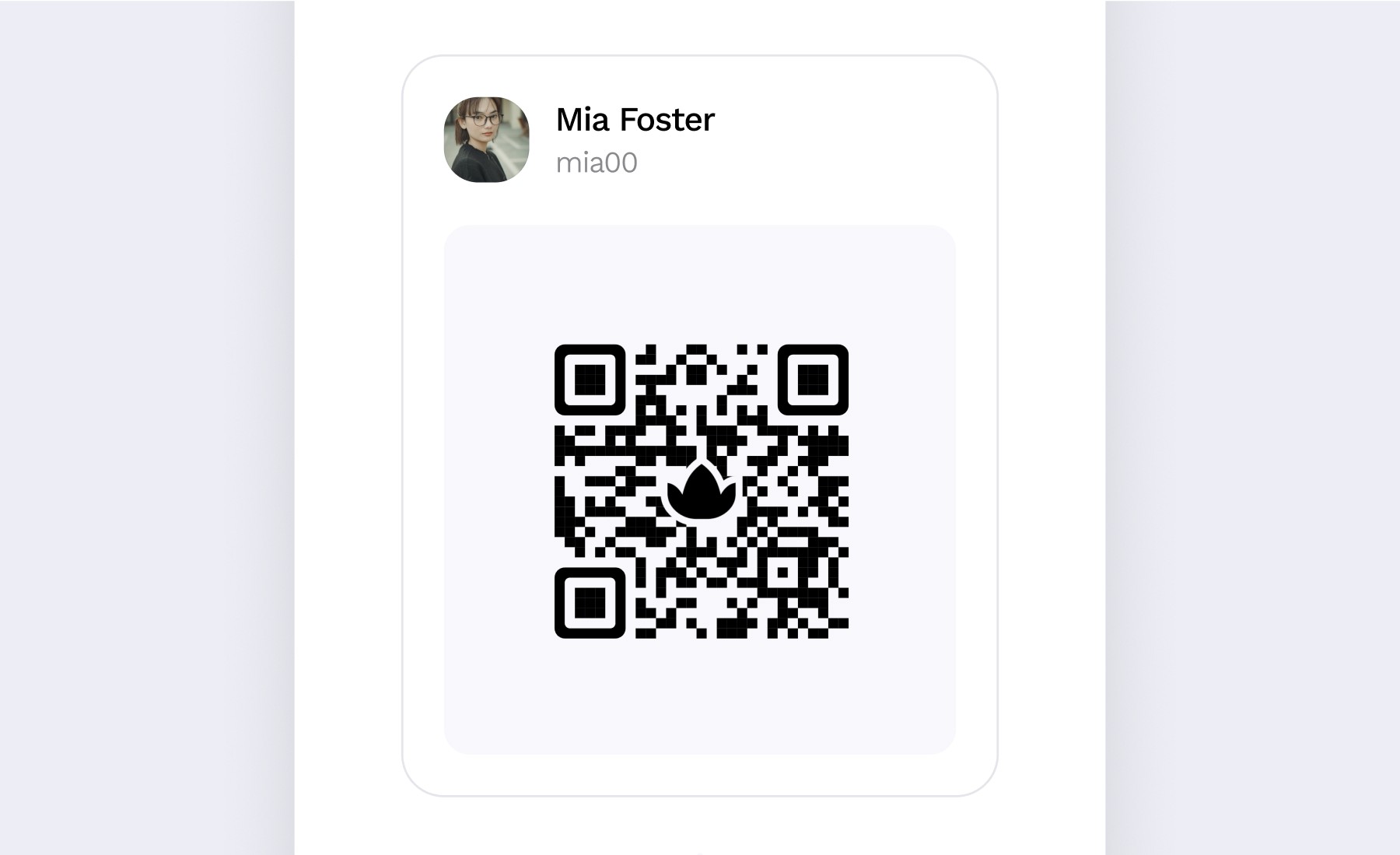Open Mia Foster's profile photo

(x=486, y=140)
